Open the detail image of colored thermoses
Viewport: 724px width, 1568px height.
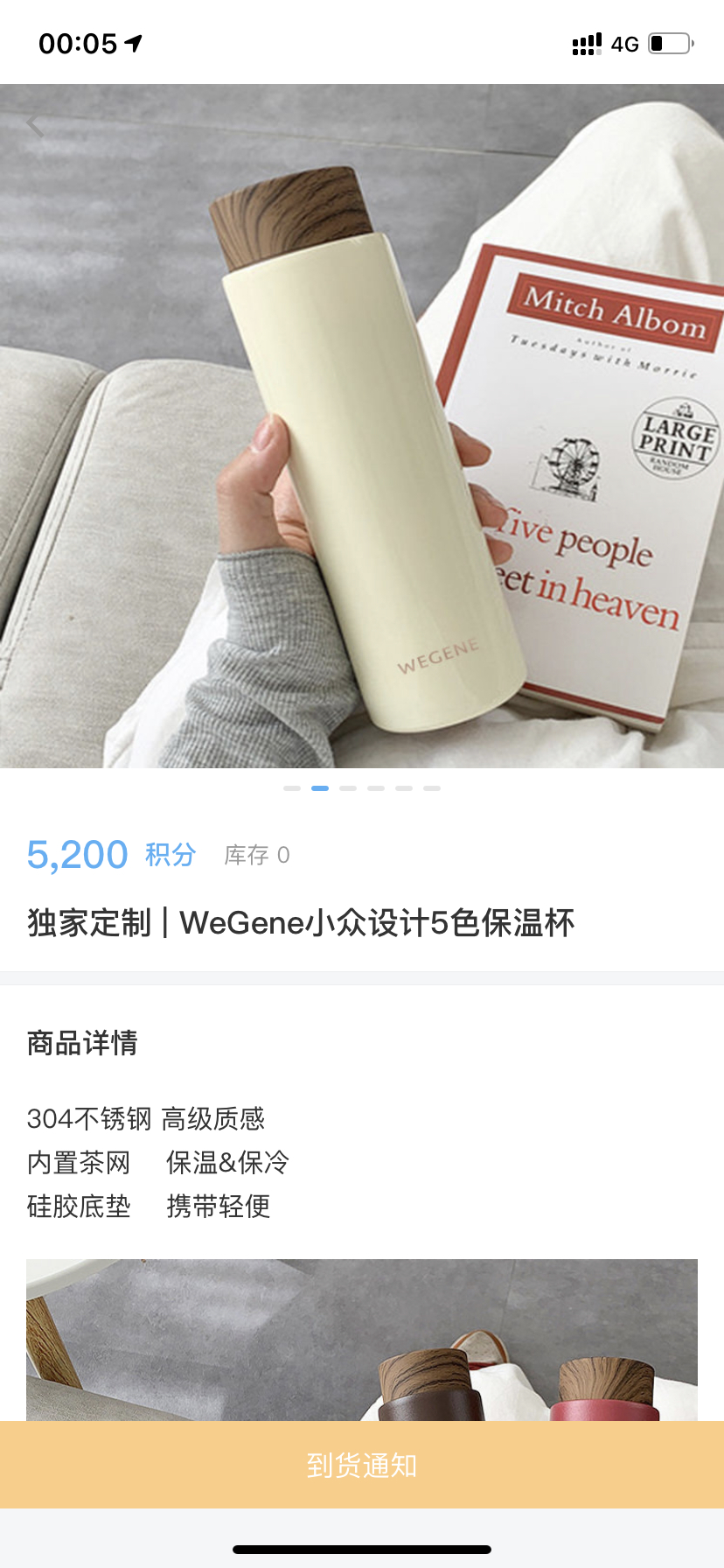(362, 1340)
